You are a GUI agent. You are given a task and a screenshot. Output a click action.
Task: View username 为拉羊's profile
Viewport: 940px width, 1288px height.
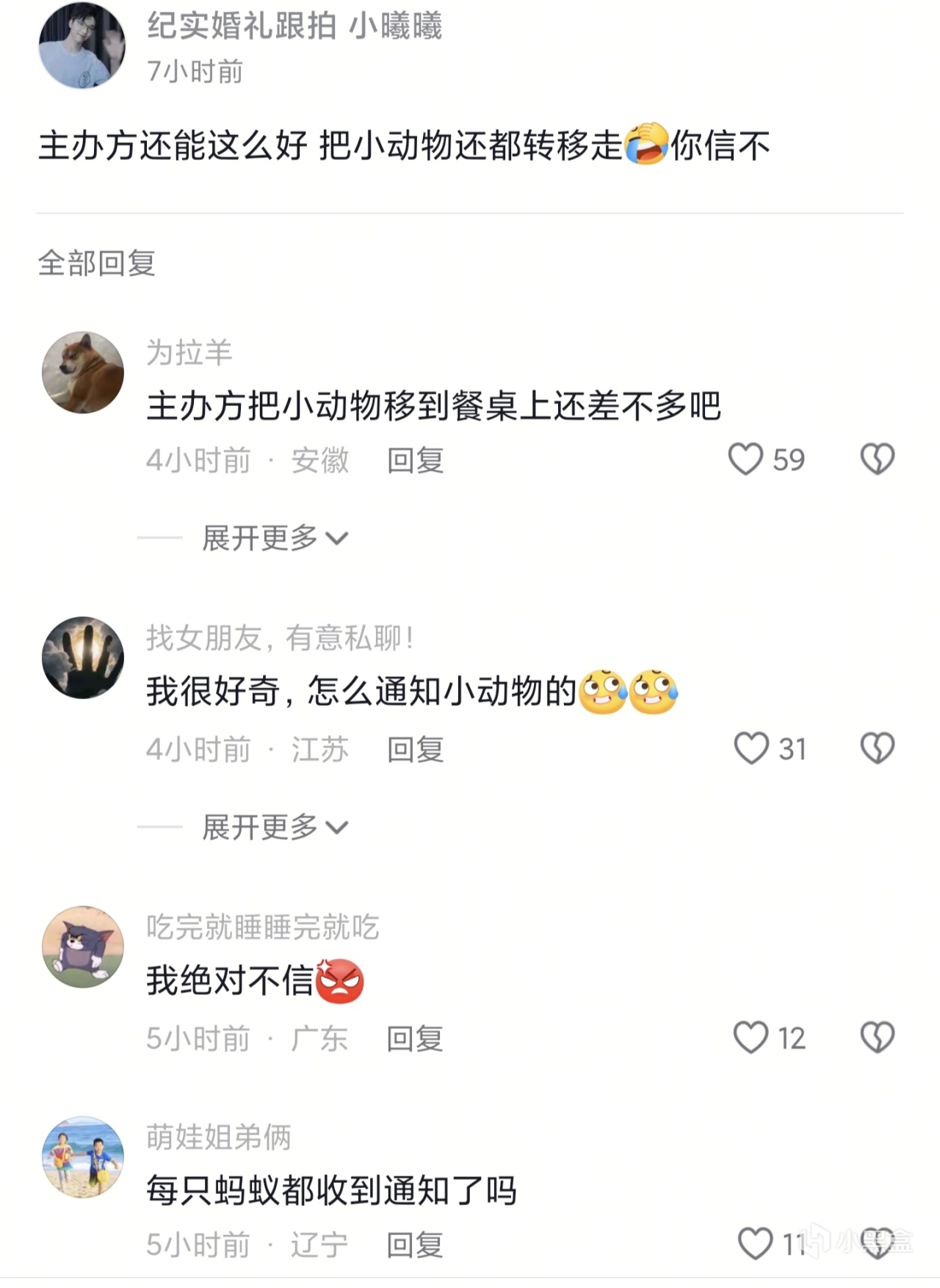189,353
